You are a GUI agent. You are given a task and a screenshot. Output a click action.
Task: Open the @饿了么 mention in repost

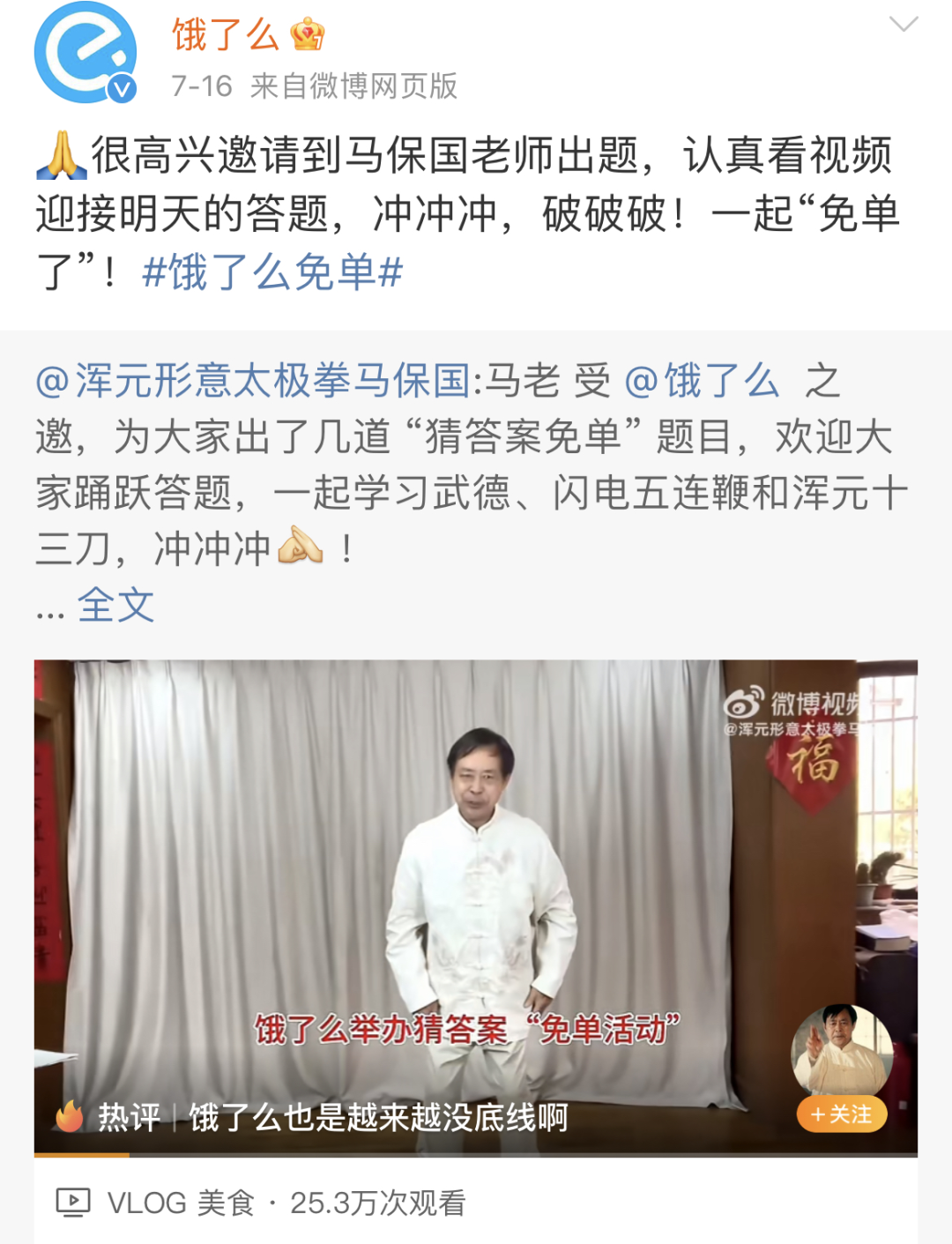tap(702, 381)
